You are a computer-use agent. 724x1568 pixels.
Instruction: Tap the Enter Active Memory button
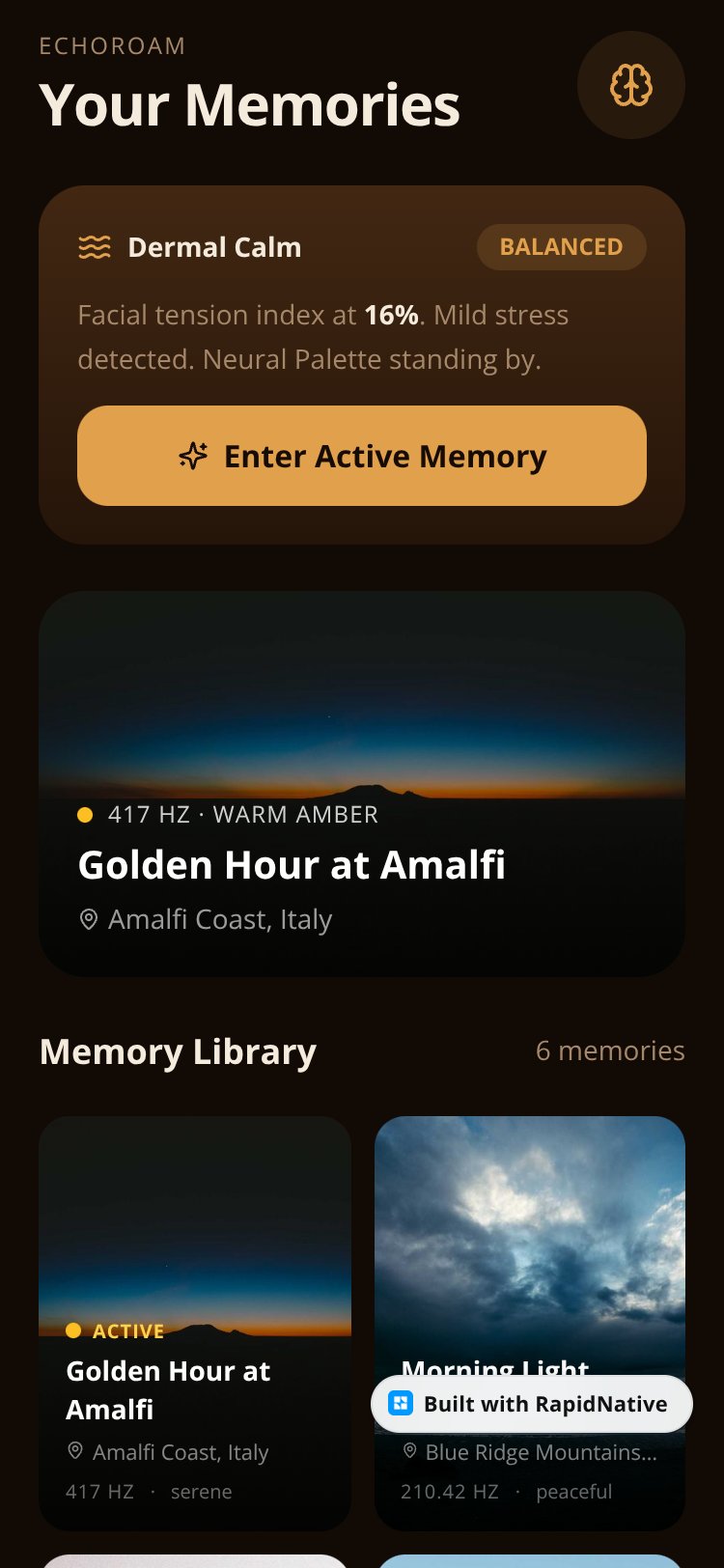[x=362, y=456]
